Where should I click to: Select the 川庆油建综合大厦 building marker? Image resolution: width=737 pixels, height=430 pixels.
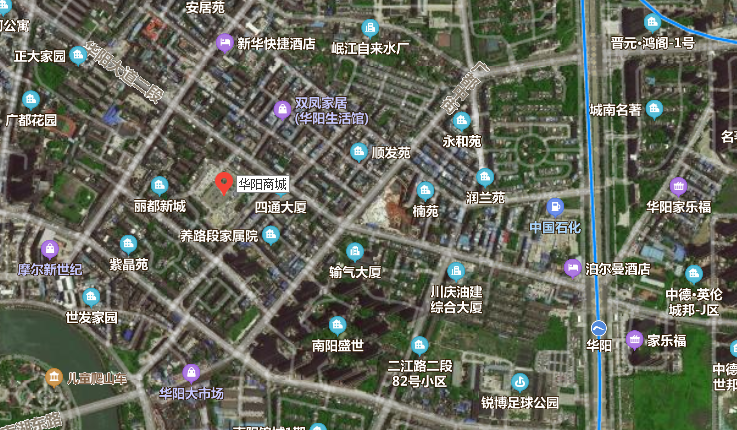(x=457, y=271)
